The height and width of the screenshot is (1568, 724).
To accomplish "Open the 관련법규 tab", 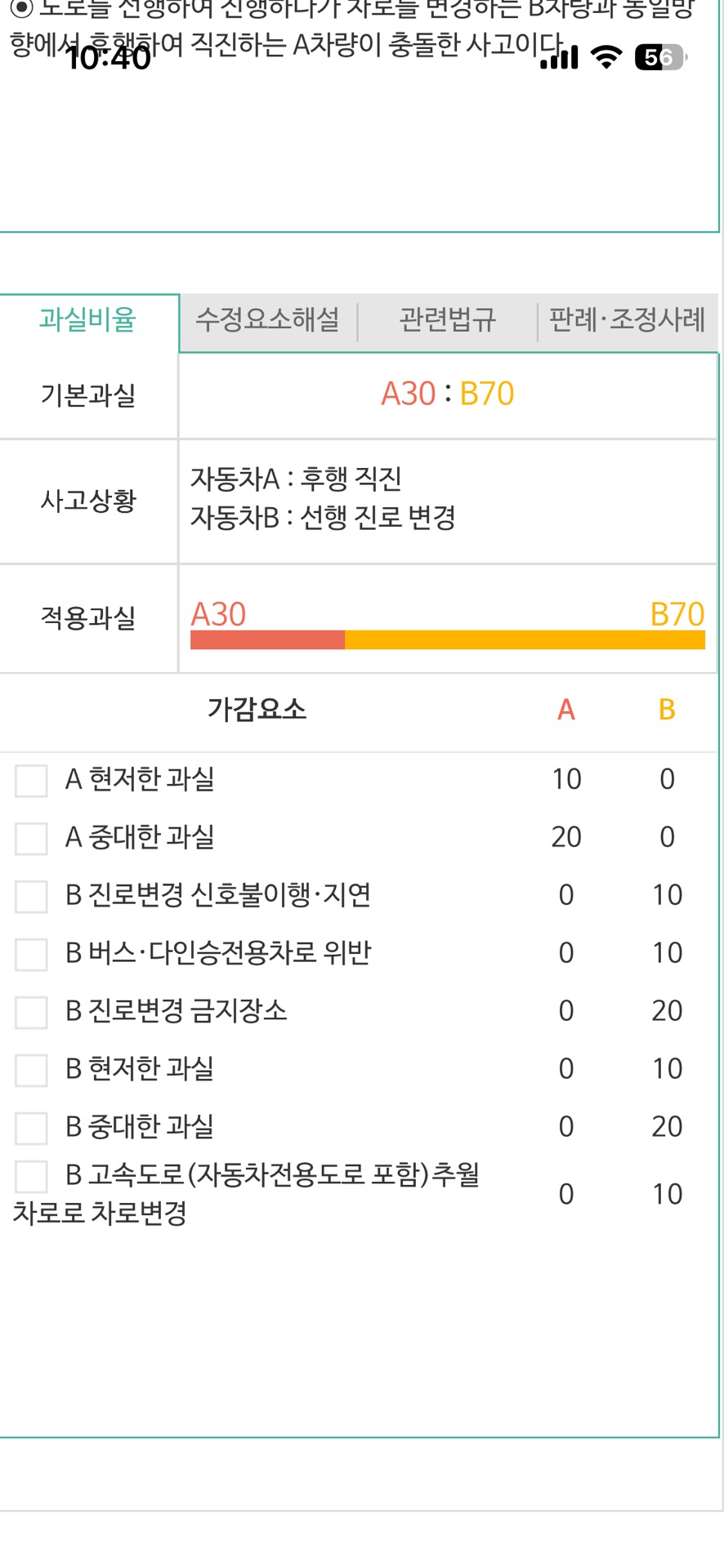I will [x=447, y=319].
